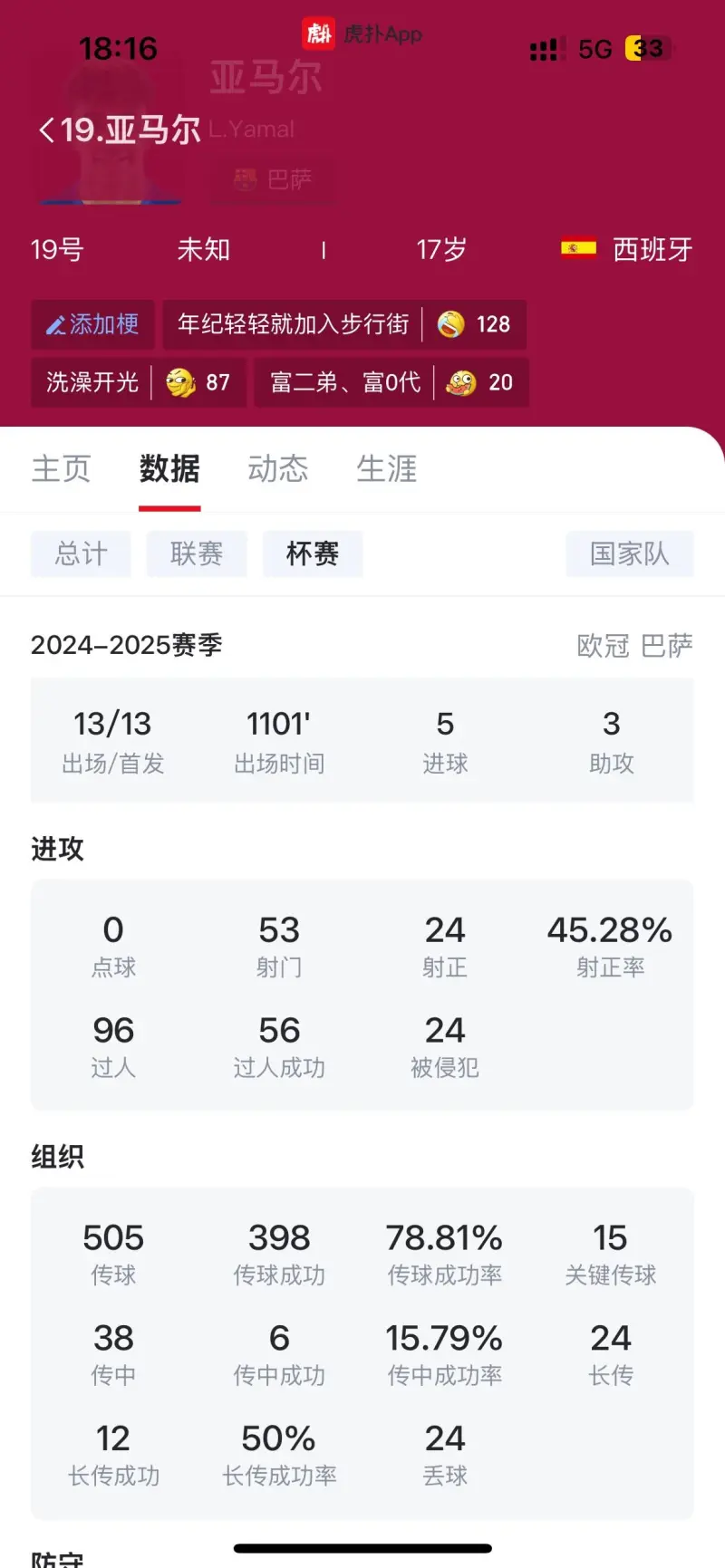The image size is (725, 1568).
Task: Switch to the 生涯 tab
Action: pos(387,469)
